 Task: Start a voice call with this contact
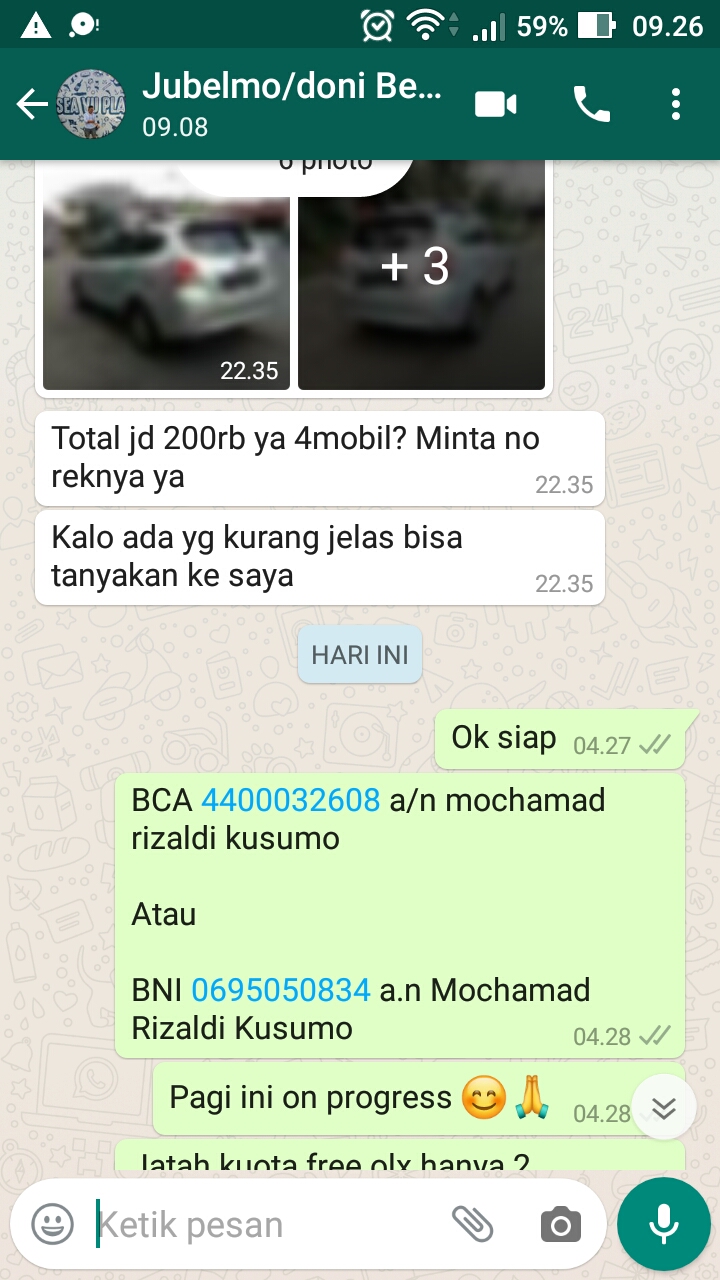tap(591, 104)
